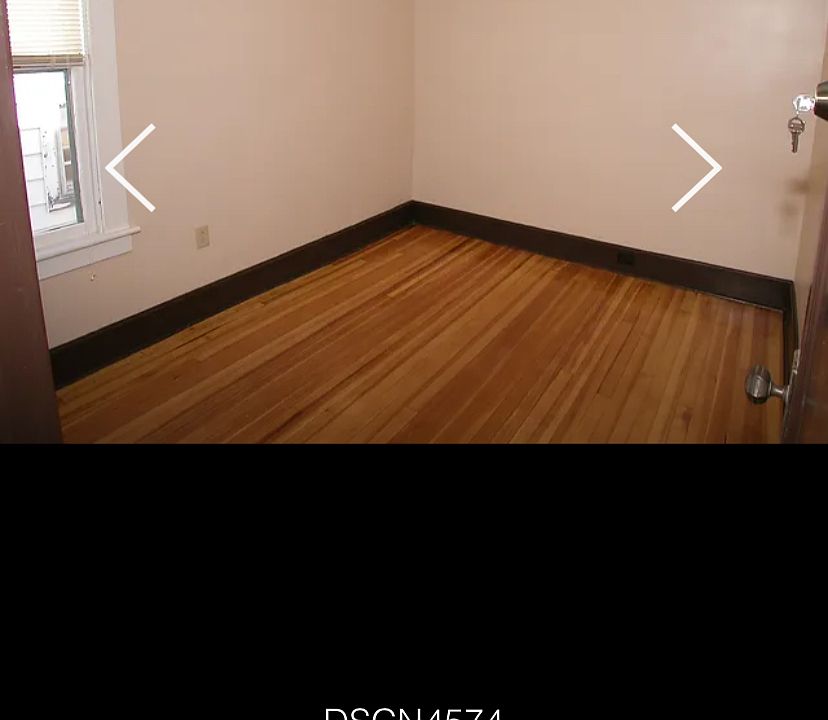The image size is (828, 720).
Task: Advance to the next photo
Action: (696, 168)
